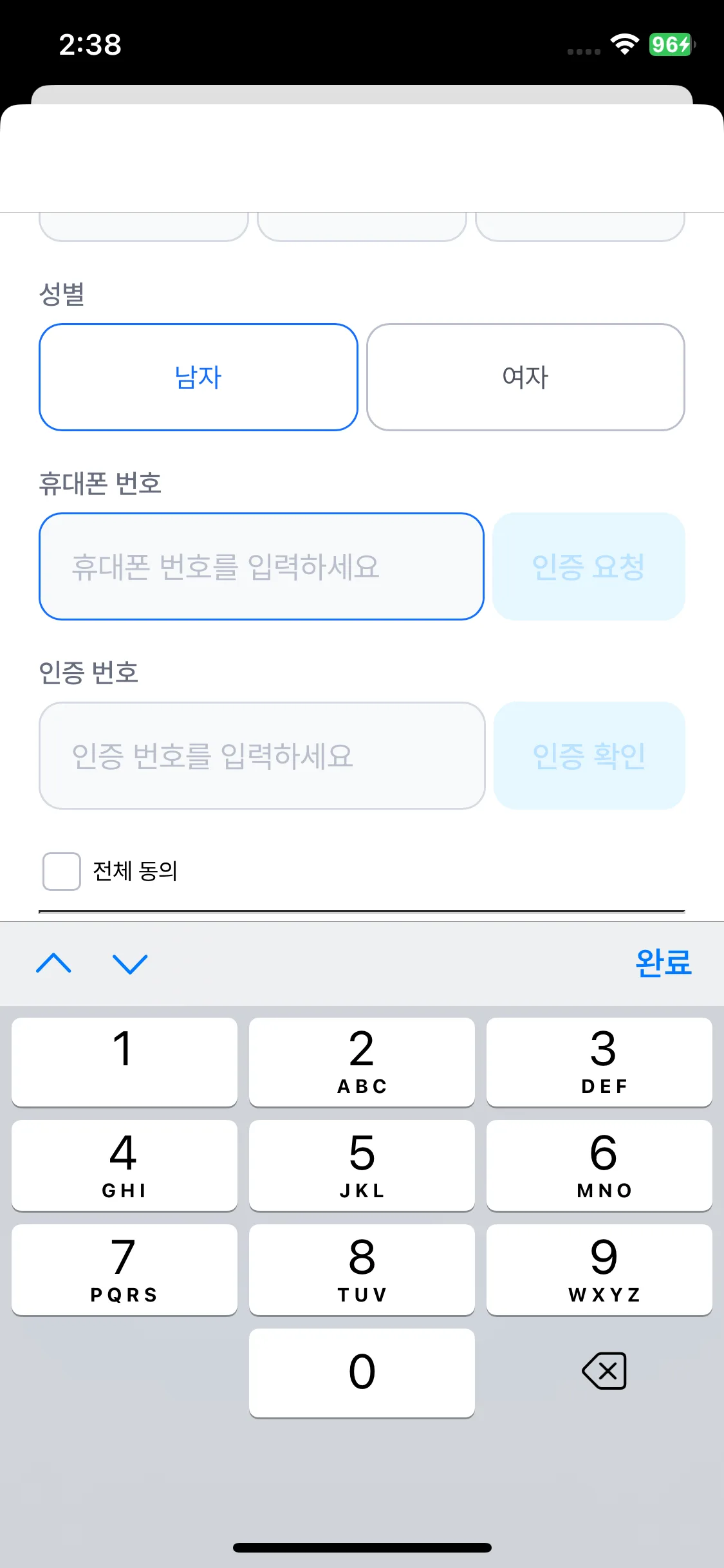The image size is (724, 1568).
Task: Tap the backspace key on the keypad
Action: [x=603, y=1370]
